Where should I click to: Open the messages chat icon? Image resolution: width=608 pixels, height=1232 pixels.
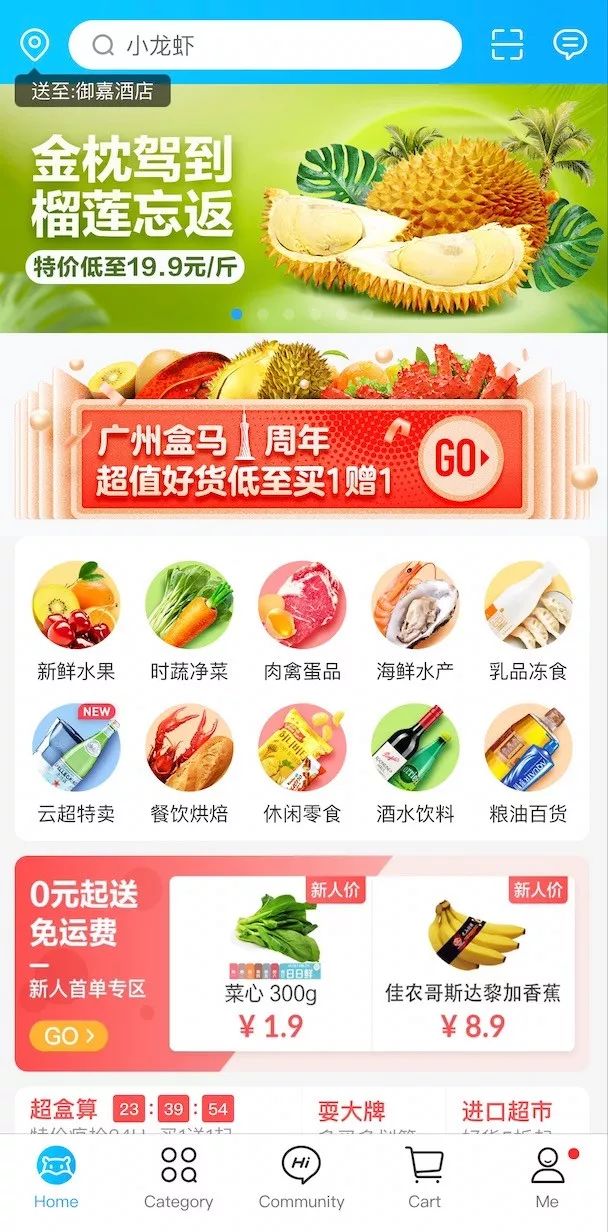click(x=570, y=45)
